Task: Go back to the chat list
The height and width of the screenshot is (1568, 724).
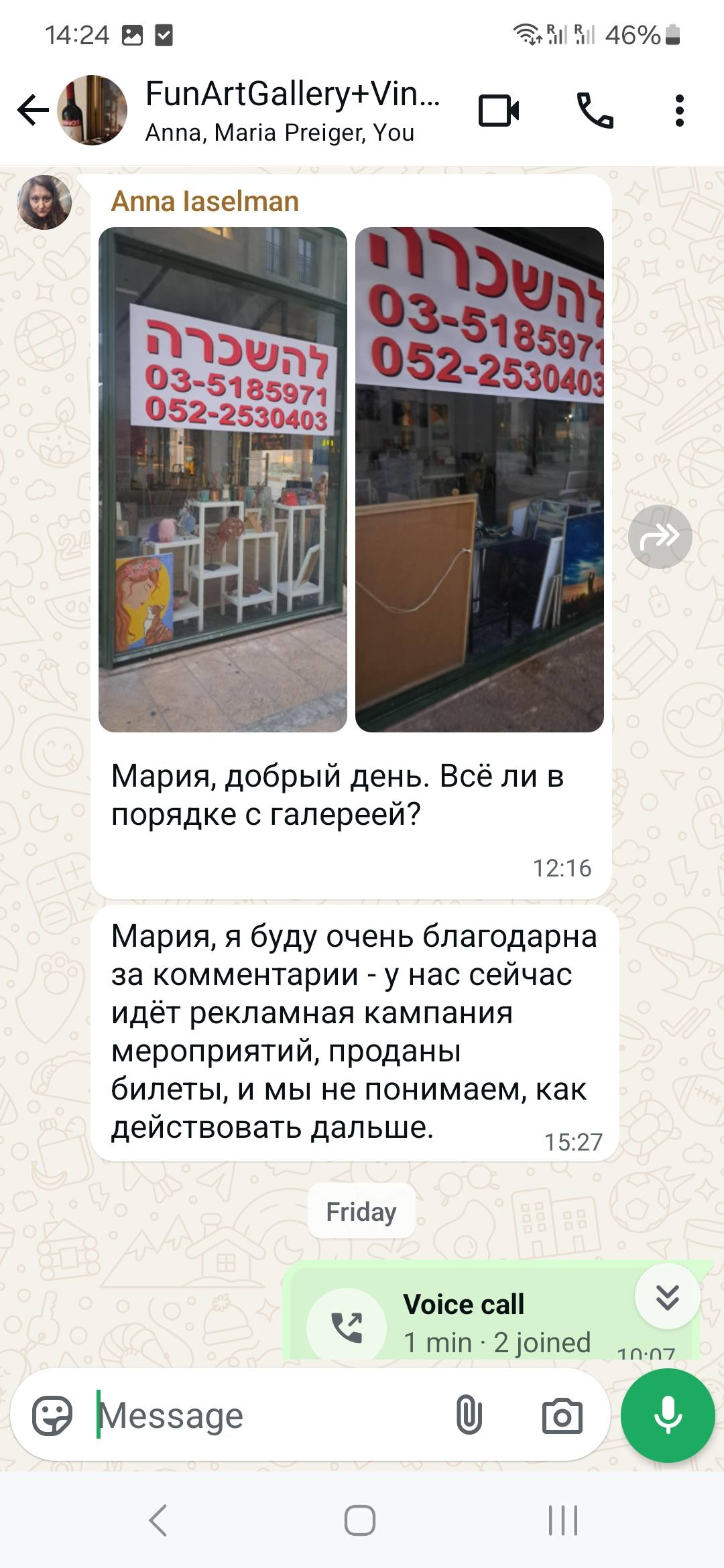Action: pos(33,111)
